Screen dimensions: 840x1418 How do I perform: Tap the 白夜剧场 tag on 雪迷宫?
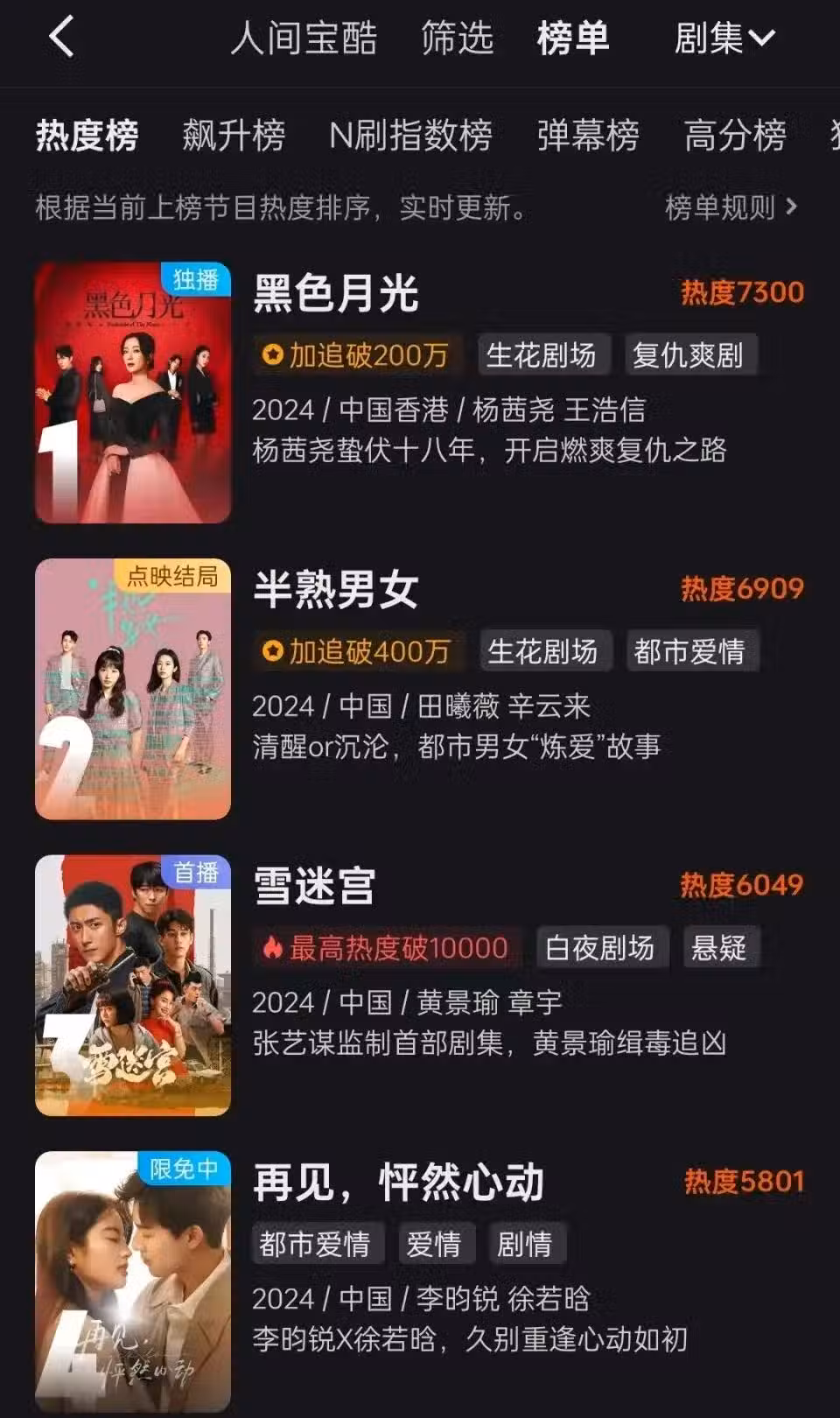point(600,948)
